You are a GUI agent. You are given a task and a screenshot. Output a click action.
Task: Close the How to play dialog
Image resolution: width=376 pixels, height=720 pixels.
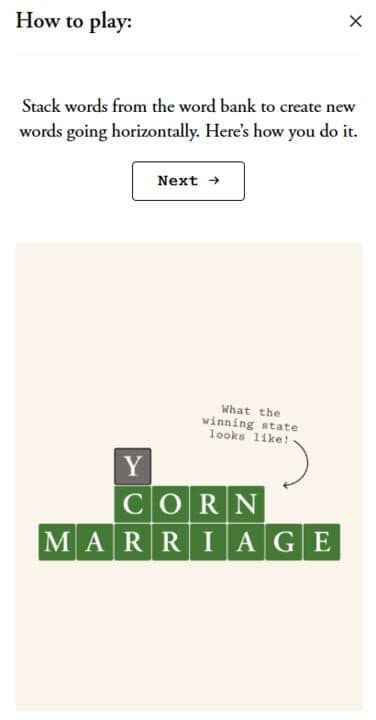(355, 21)
